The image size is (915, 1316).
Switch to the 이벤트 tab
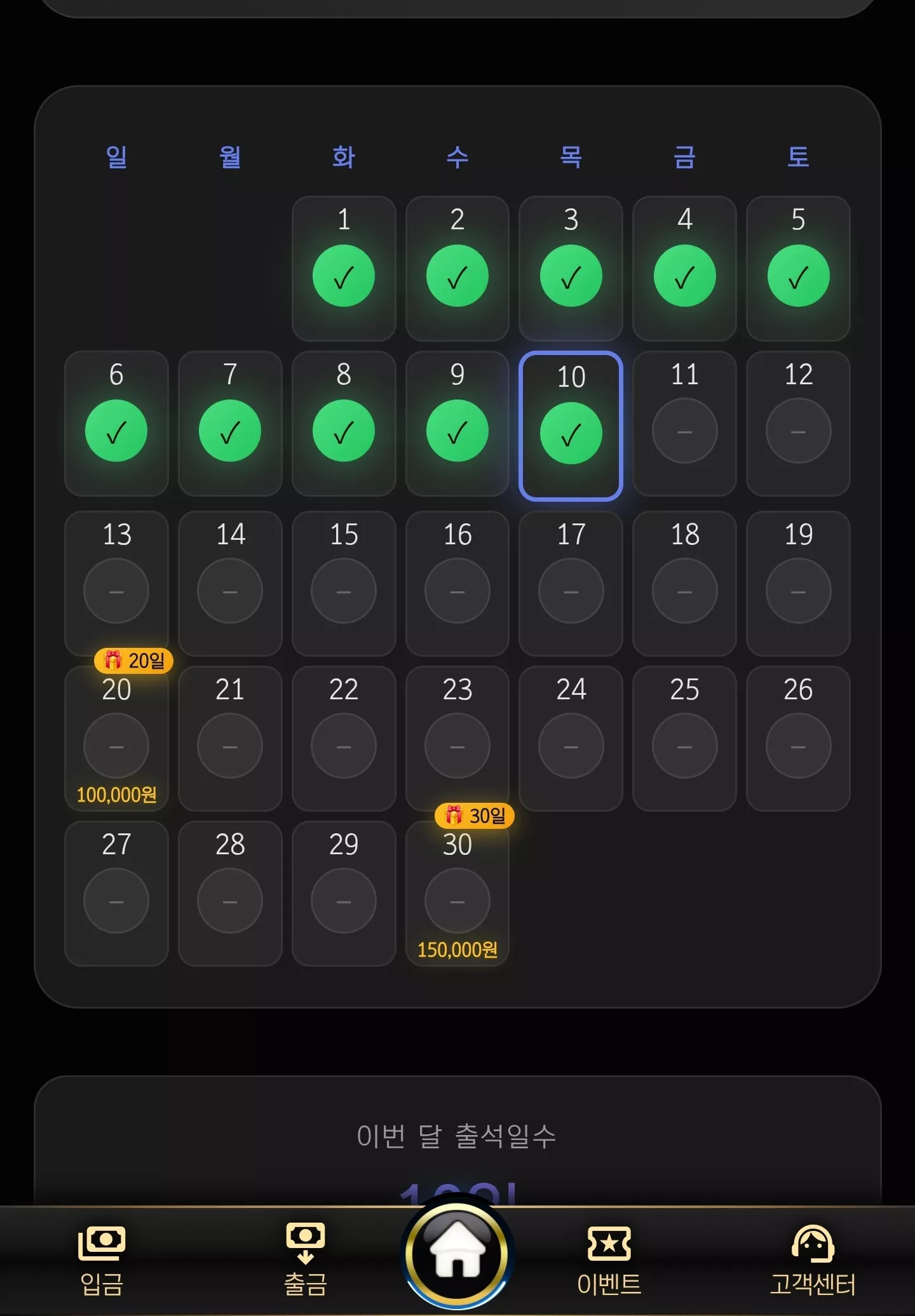[x=609, y=1260]
